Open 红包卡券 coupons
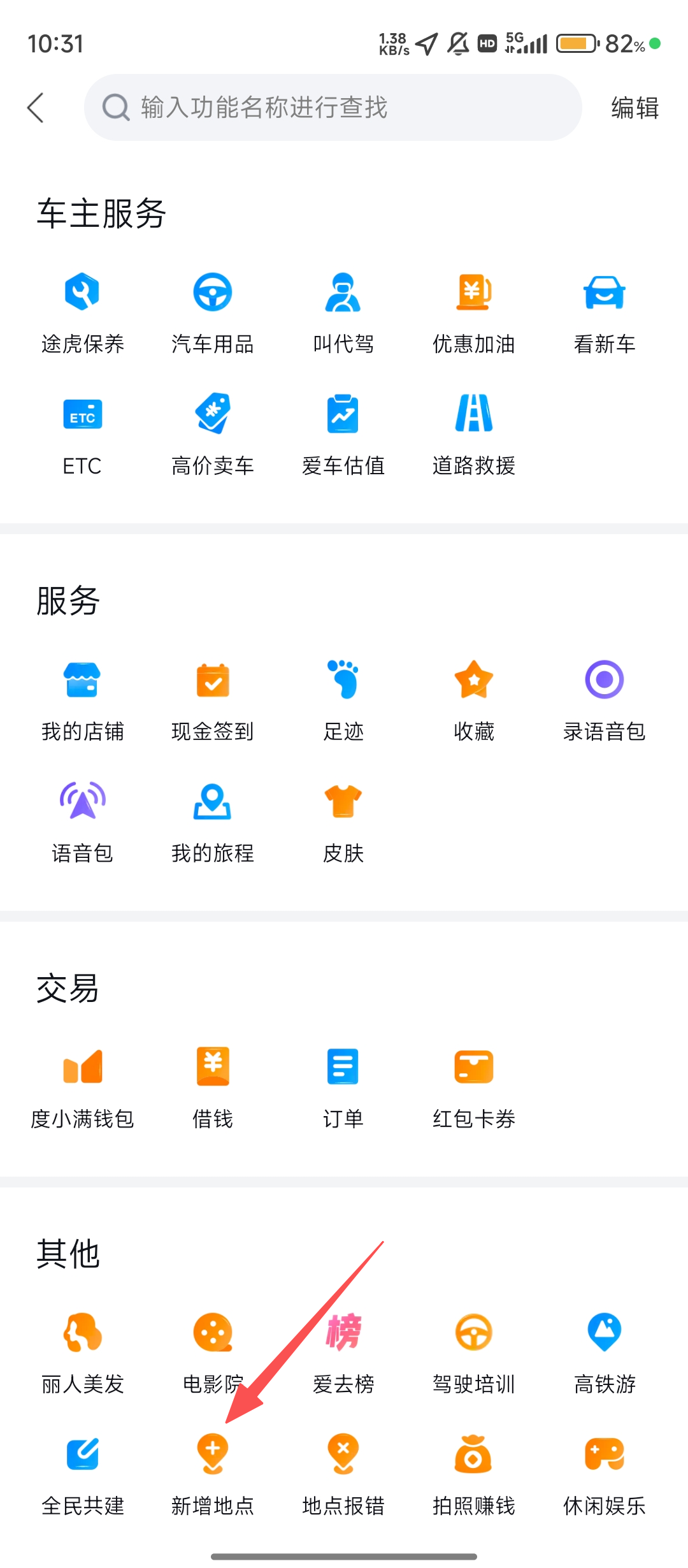 click(x=474, y=1087)
